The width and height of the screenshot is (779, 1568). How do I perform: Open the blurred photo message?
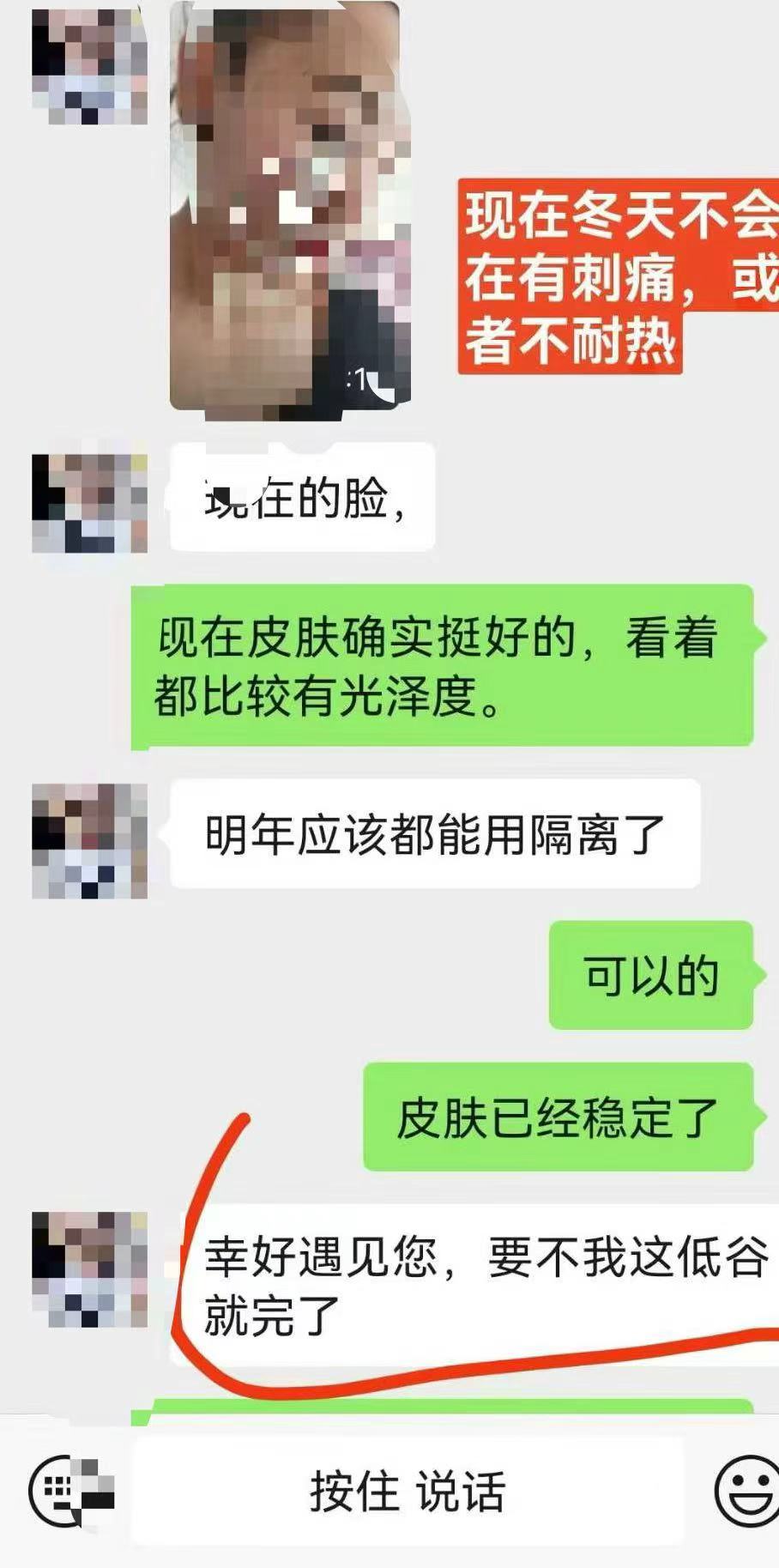point(289,206)
